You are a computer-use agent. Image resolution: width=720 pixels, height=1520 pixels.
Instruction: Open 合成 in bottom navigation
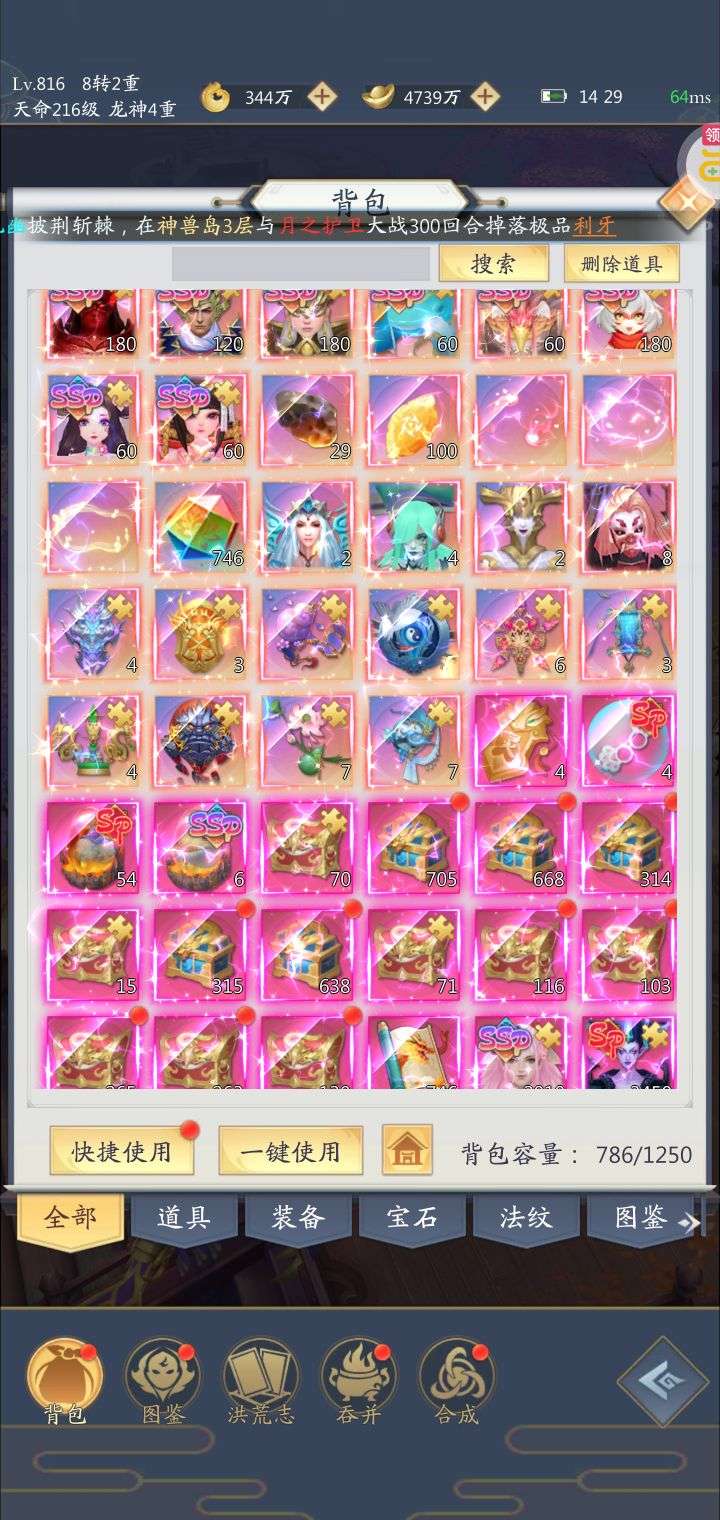[456, 1385]
